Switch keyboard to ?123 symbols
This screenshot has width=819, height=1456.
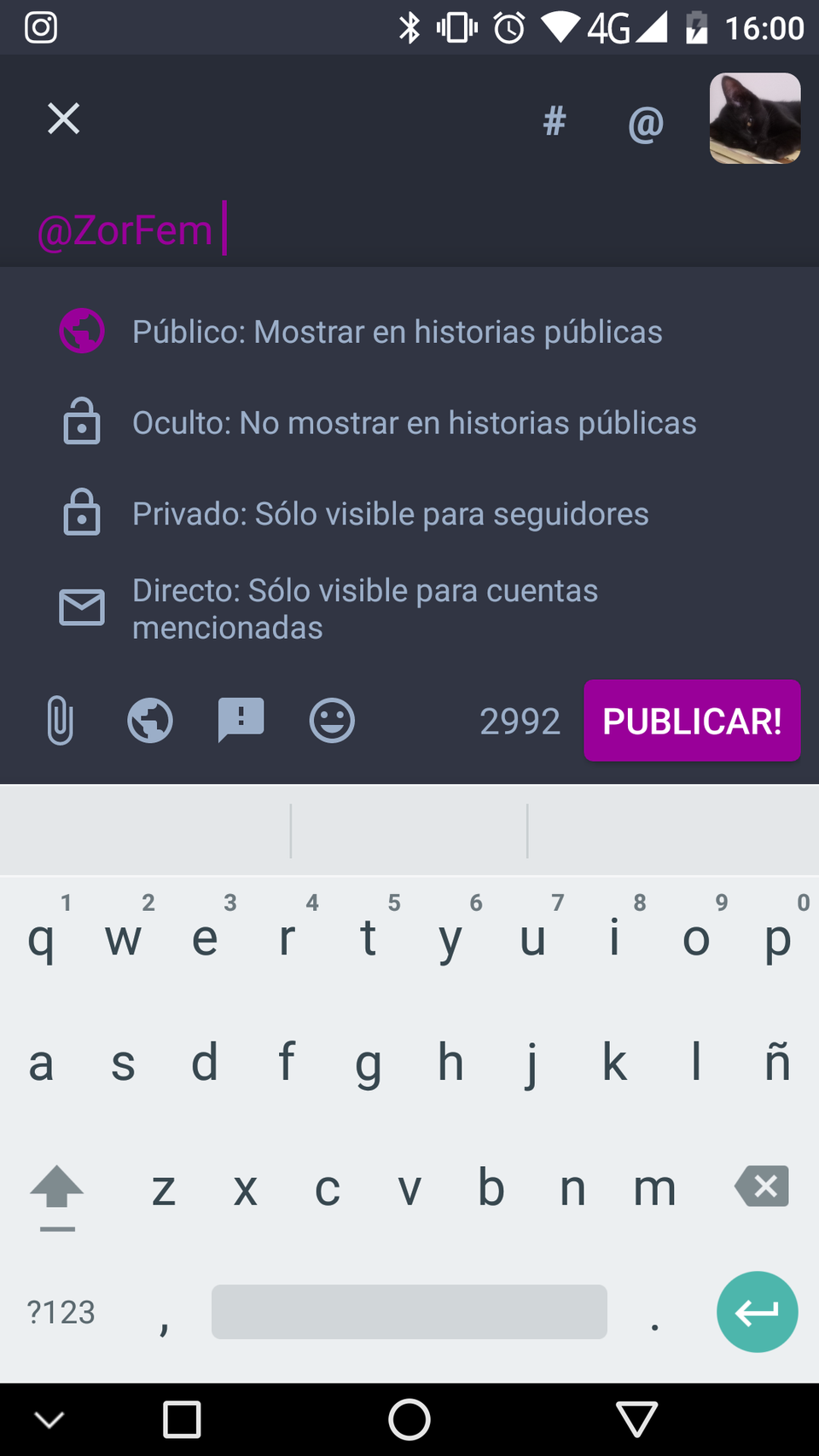61,1312
